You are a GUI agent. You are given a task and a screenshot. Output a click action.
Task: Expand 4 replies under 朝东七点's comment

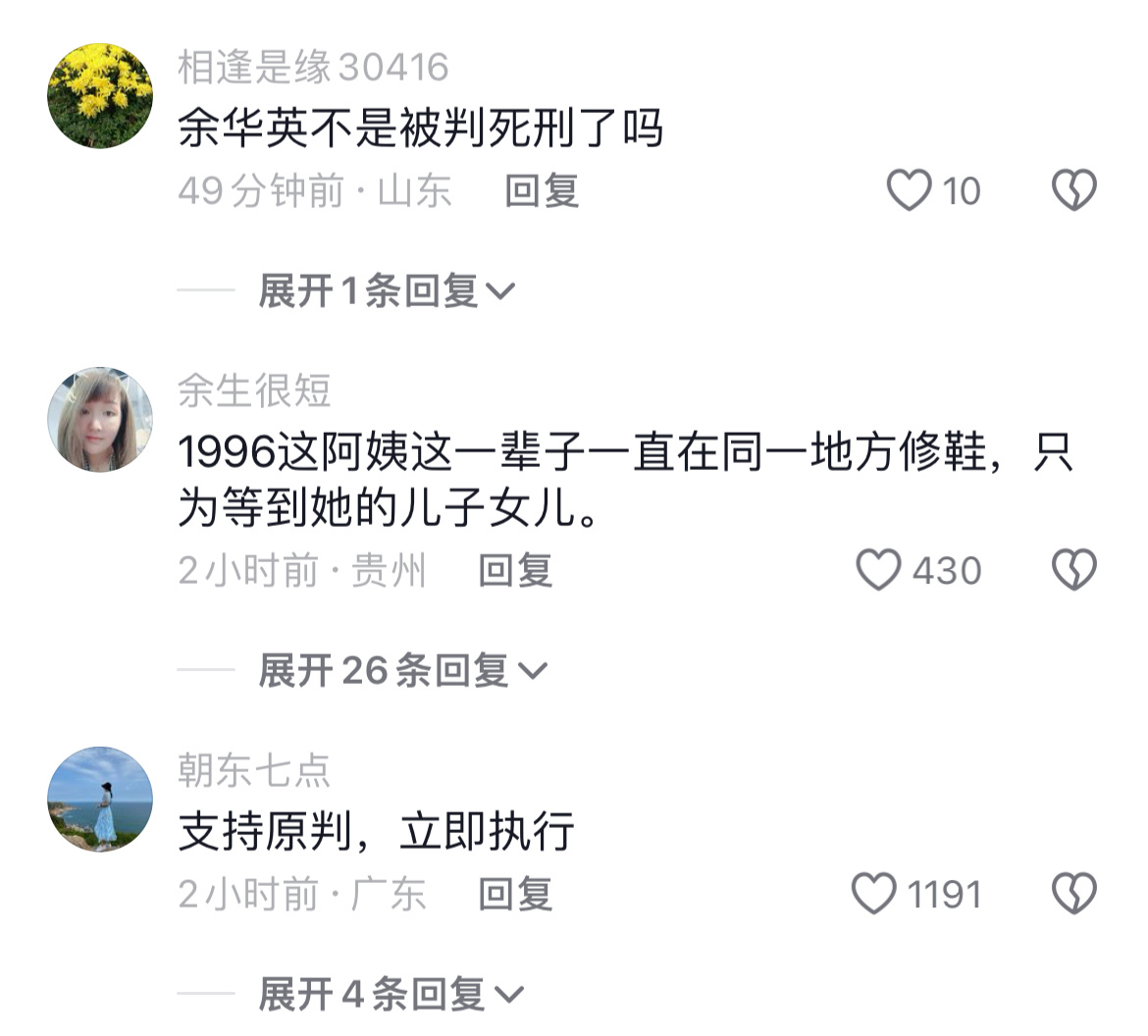pyautogui.click(x=390, y=995)
